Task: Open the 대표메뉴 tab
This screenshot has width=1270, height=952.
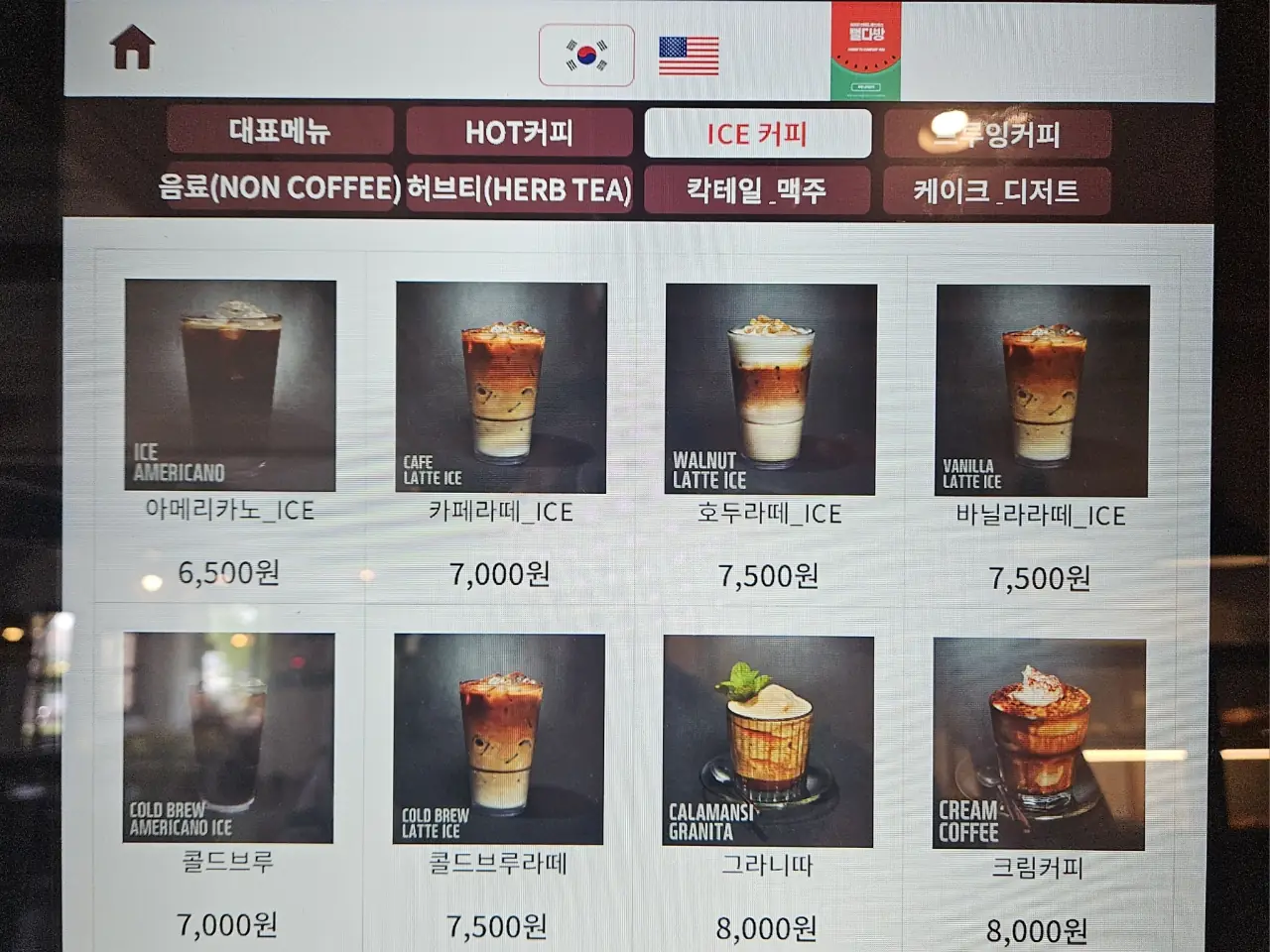Action: (x=280, y=131)
